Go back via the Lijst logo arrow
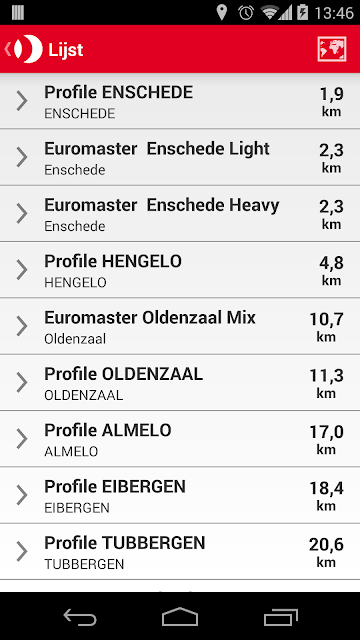360x640 pixels. coord(23,49)
